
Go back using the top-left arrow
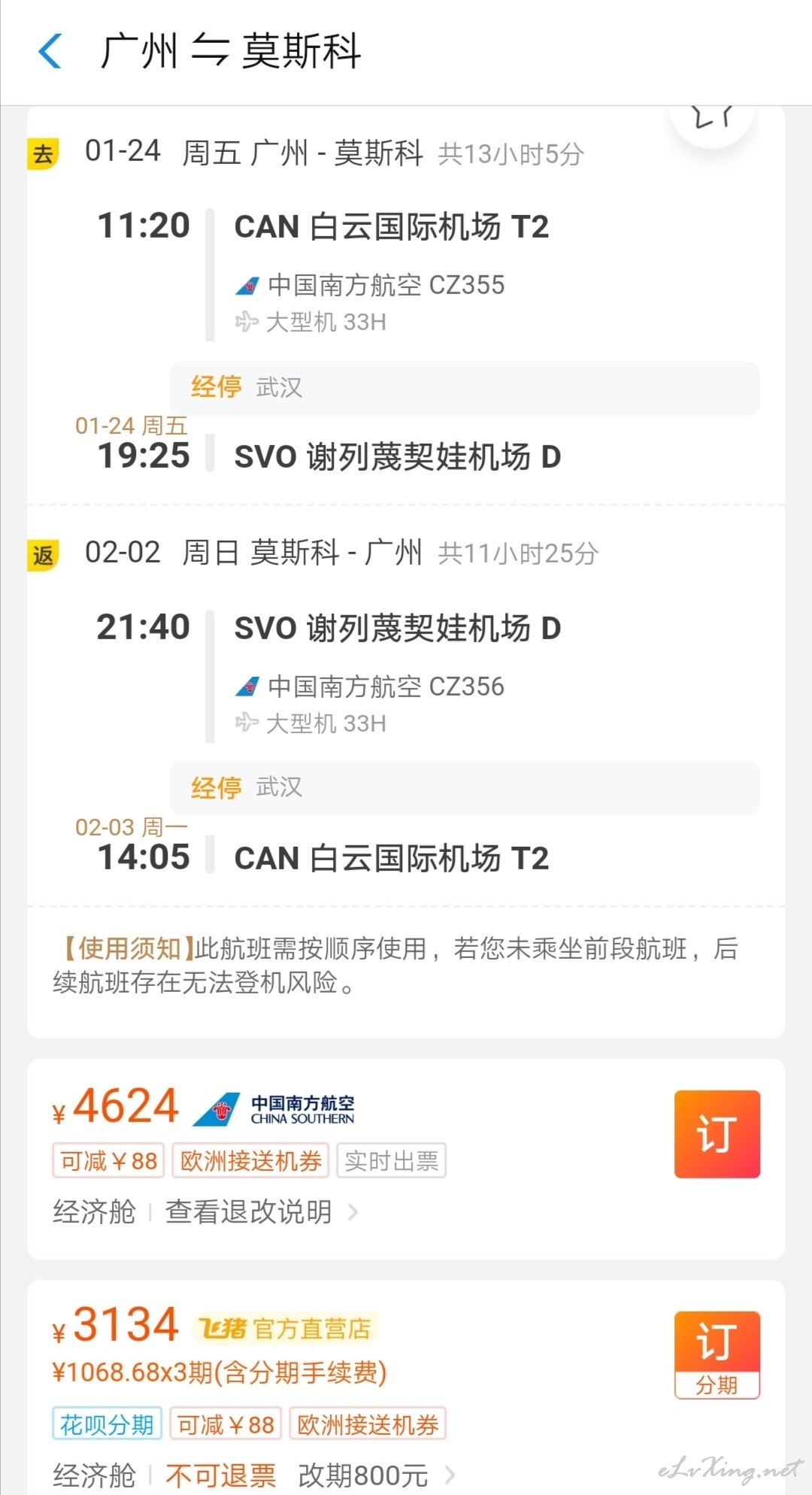click(x=50, y=51)
